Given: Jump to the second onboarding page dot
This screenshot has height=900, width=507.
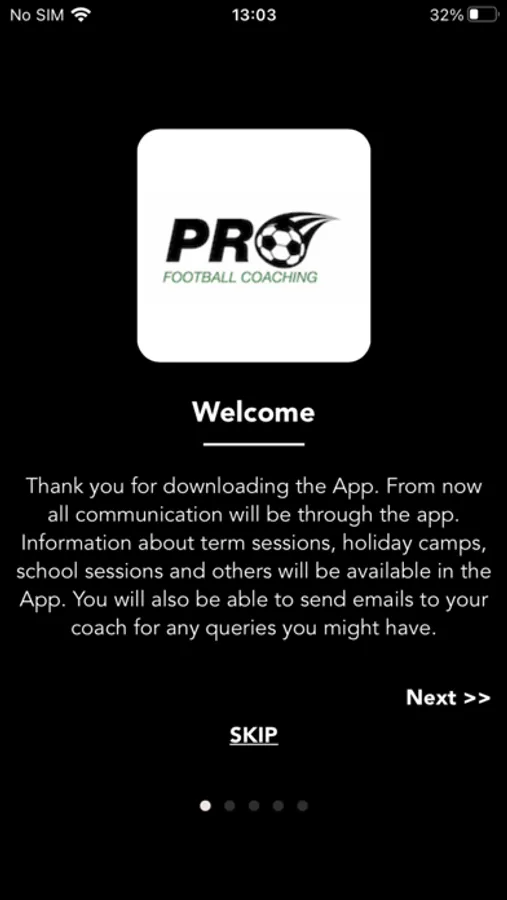Looking at the screenshot, I should point(230,806).
